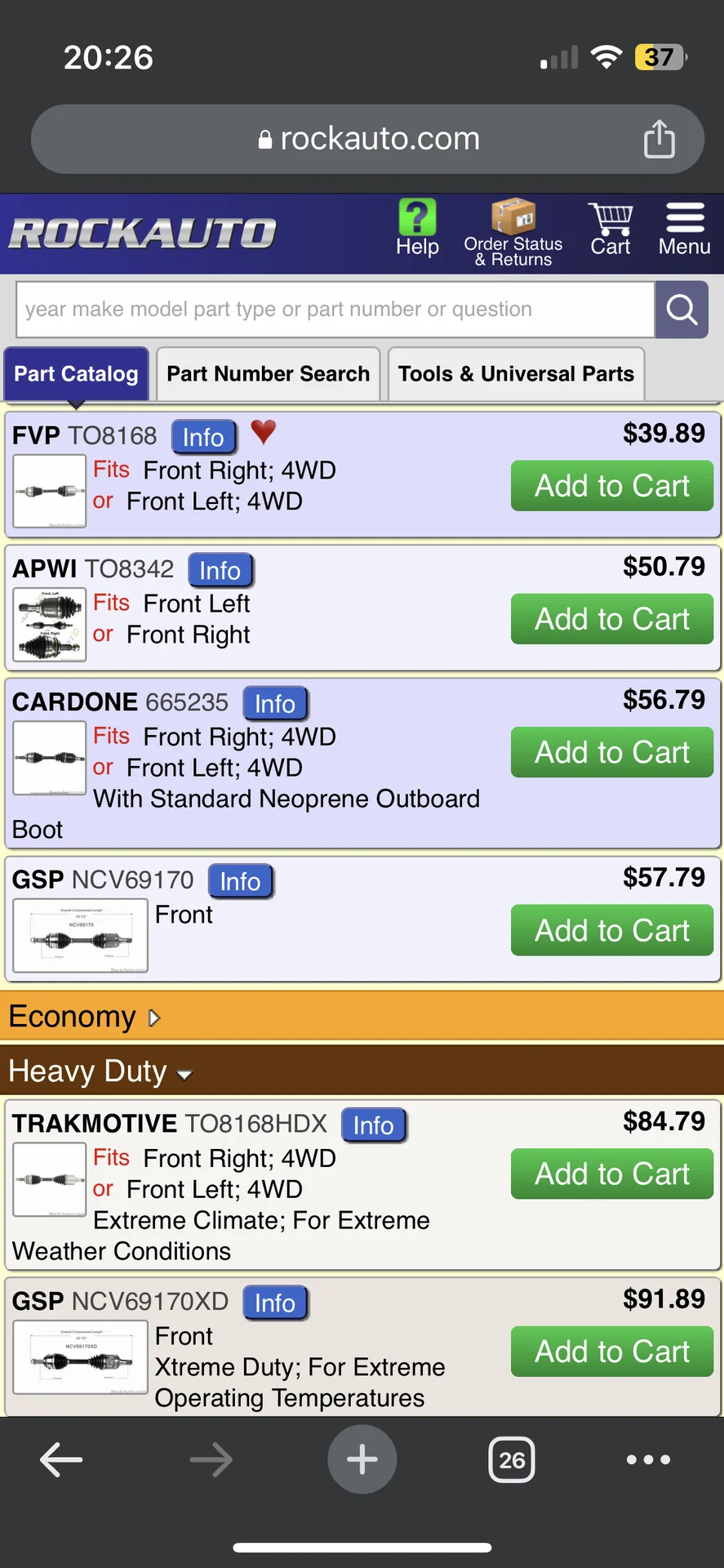View the shopping cart

tap(610, 229)
